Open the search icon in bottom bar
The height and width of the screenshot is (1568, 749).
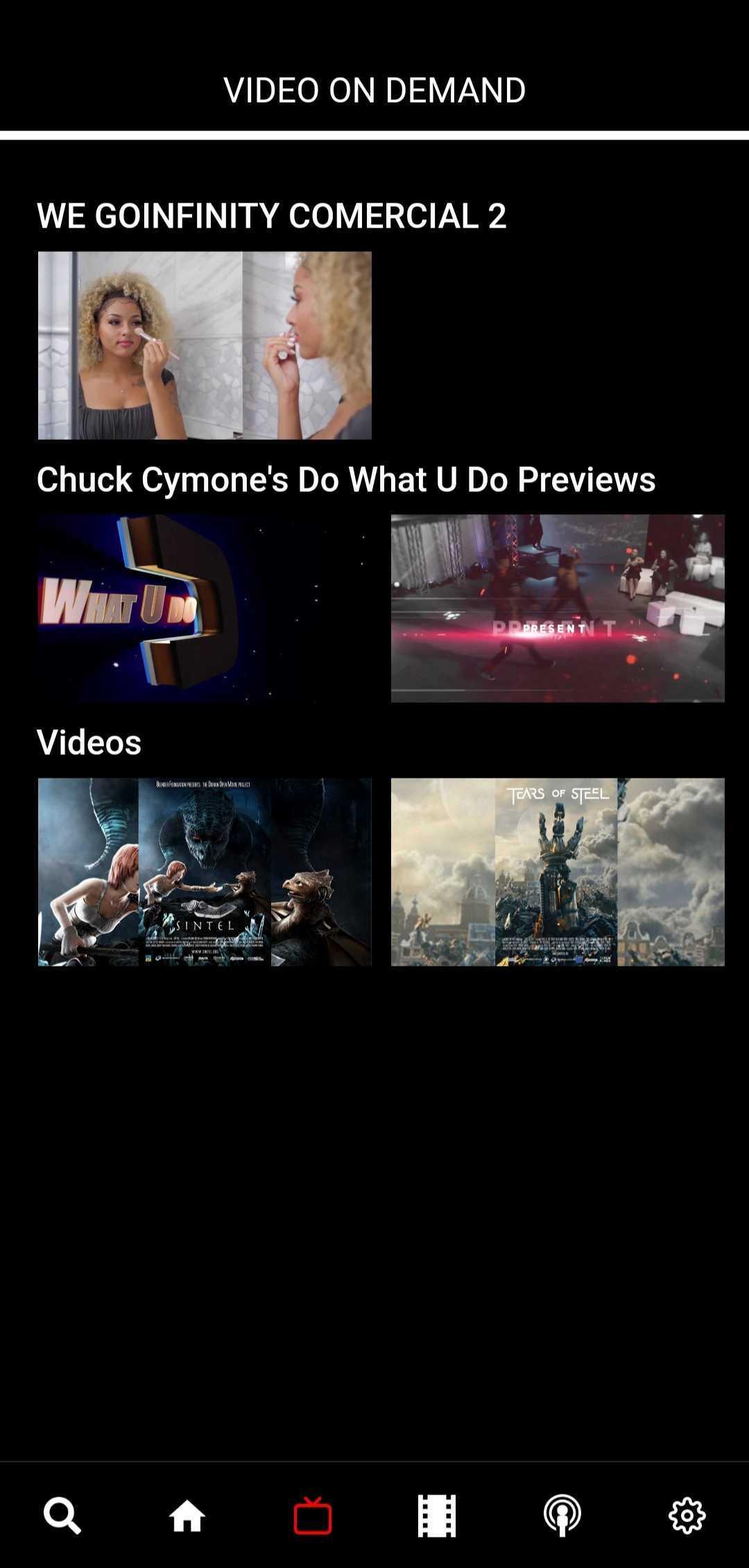pos(62,1515)
